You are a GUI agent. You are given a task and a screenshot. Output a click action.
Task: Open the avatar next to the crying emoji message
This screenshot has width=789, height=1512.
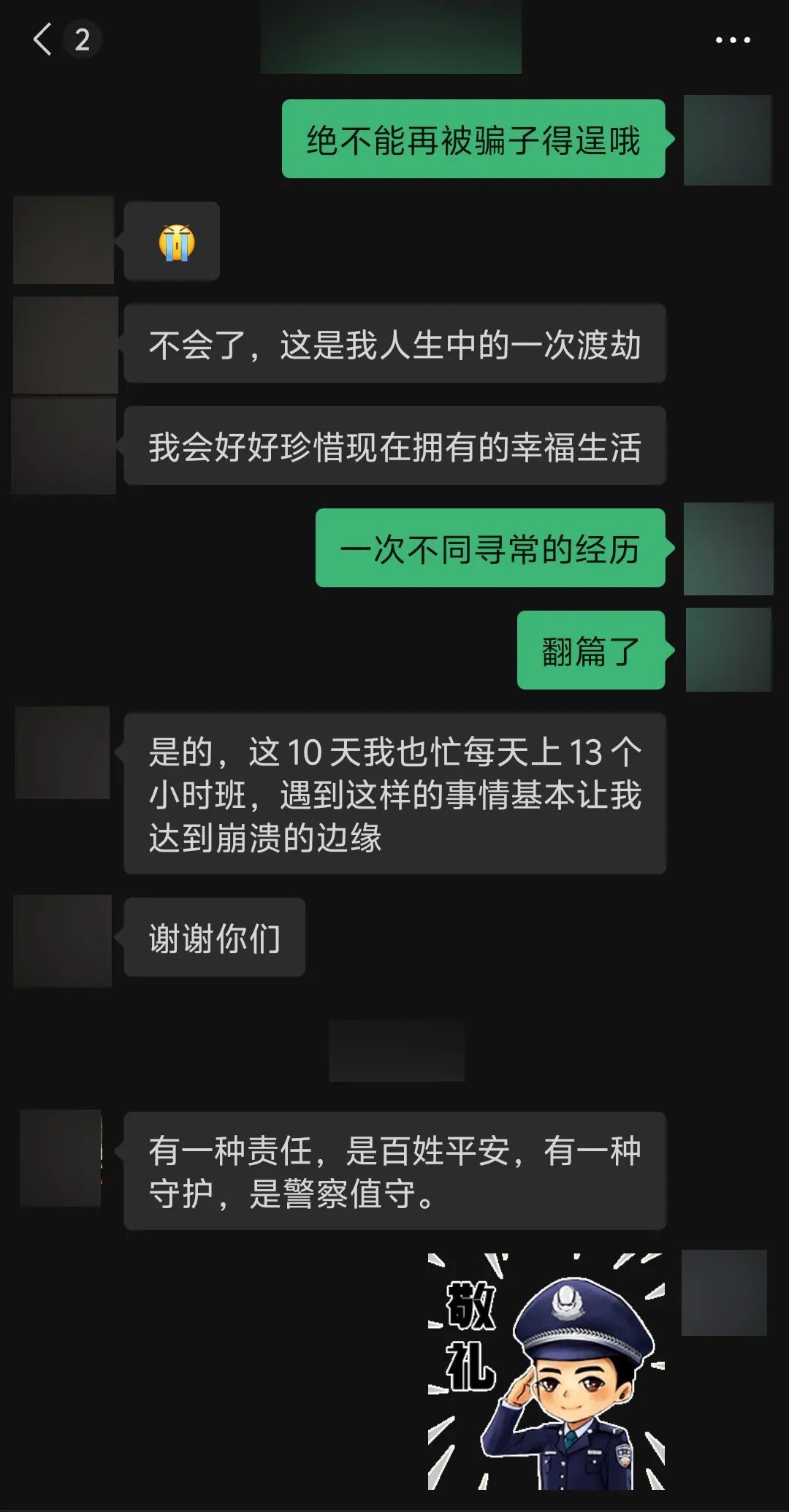[64, 241]
